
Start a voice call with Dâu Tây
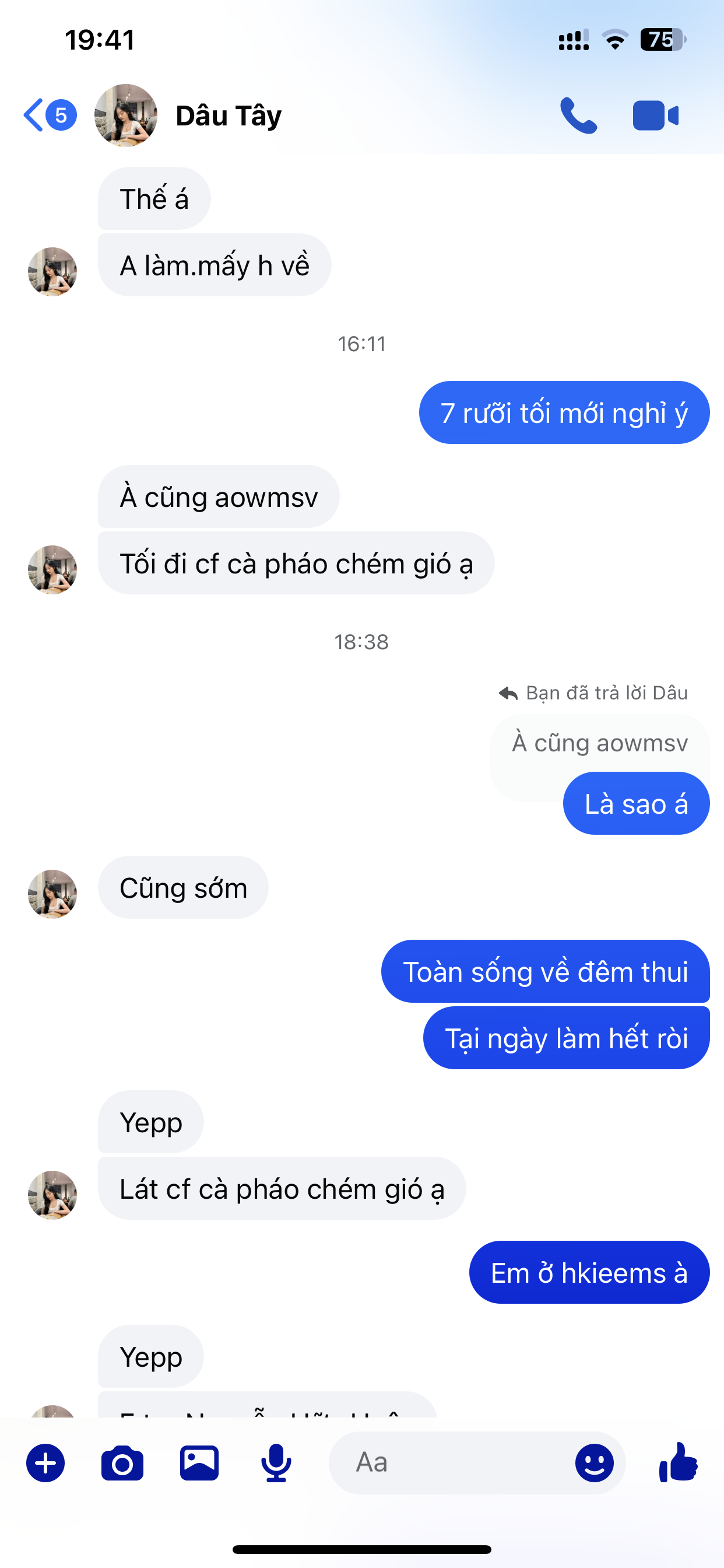pyautogui.click(x=578, y=116)
